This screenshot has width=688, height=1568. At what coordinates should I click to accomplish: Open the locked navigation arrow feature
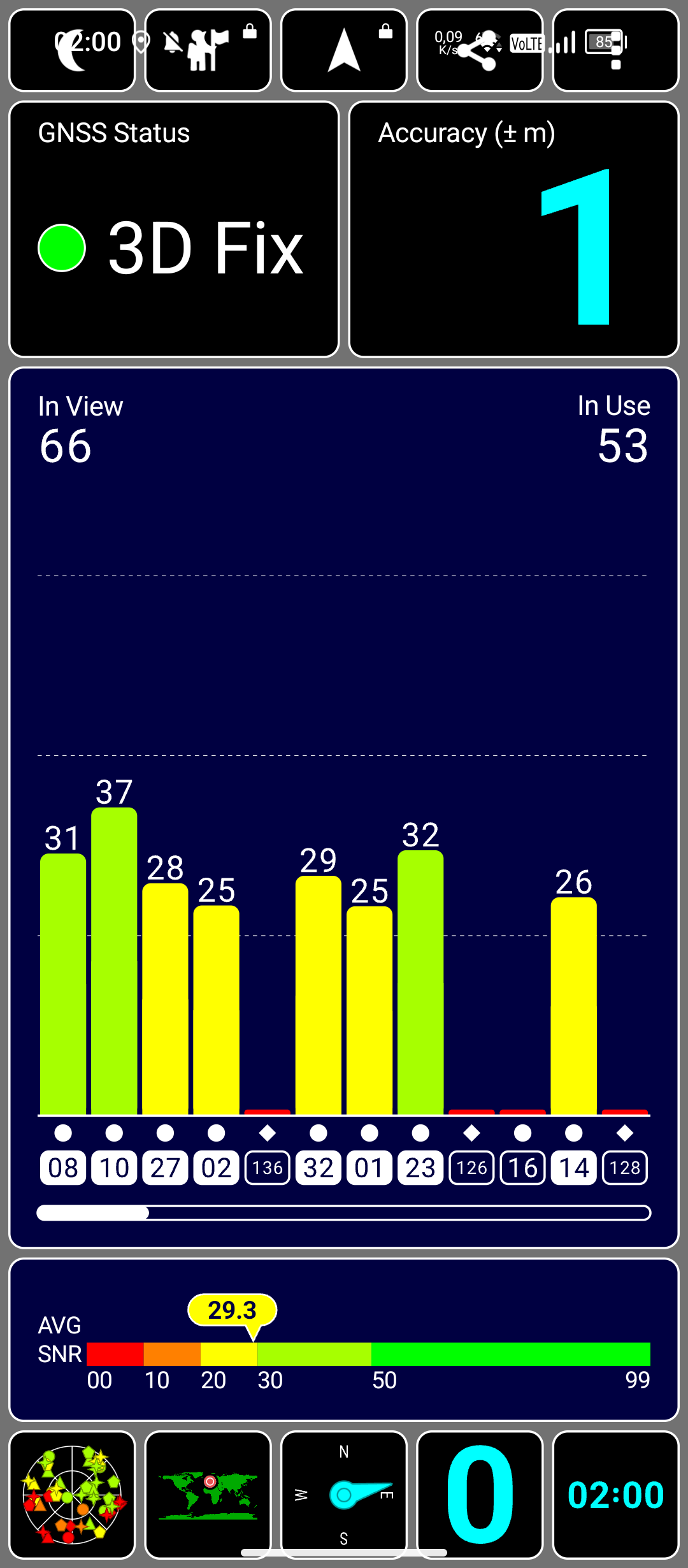[x=344, y=50]
